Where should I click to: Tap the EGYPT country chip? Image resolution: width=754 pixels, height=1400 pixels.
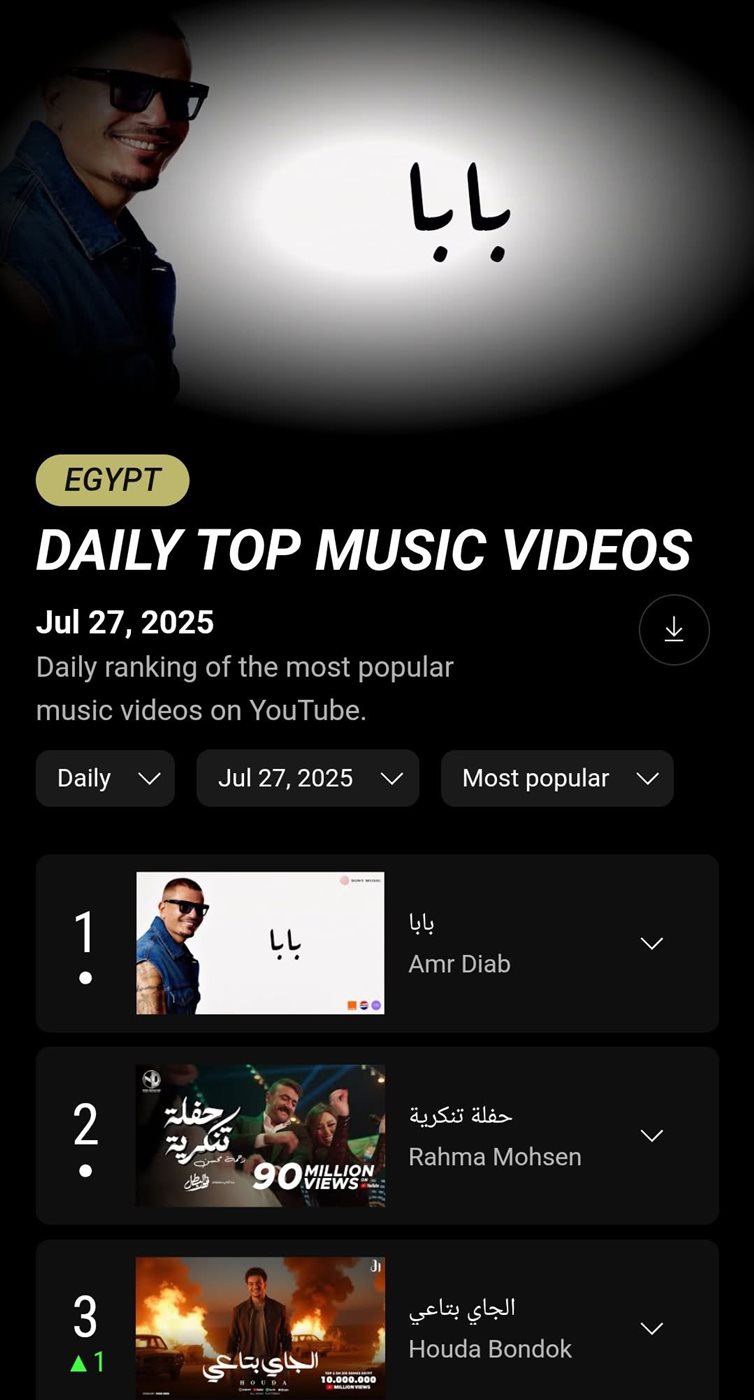[x=113, y=480]
